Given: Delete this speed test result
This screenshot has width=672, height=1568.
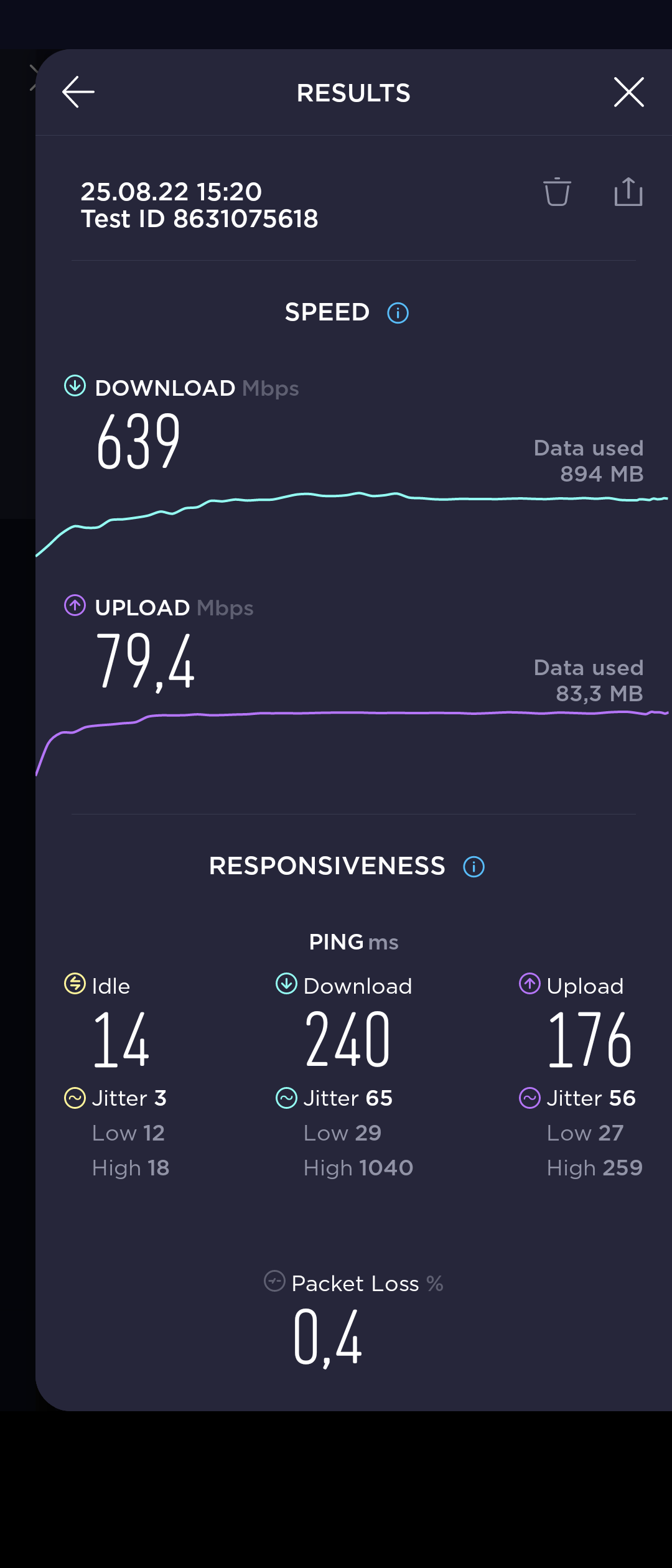Looking at the screenshot, I should 557,192.
